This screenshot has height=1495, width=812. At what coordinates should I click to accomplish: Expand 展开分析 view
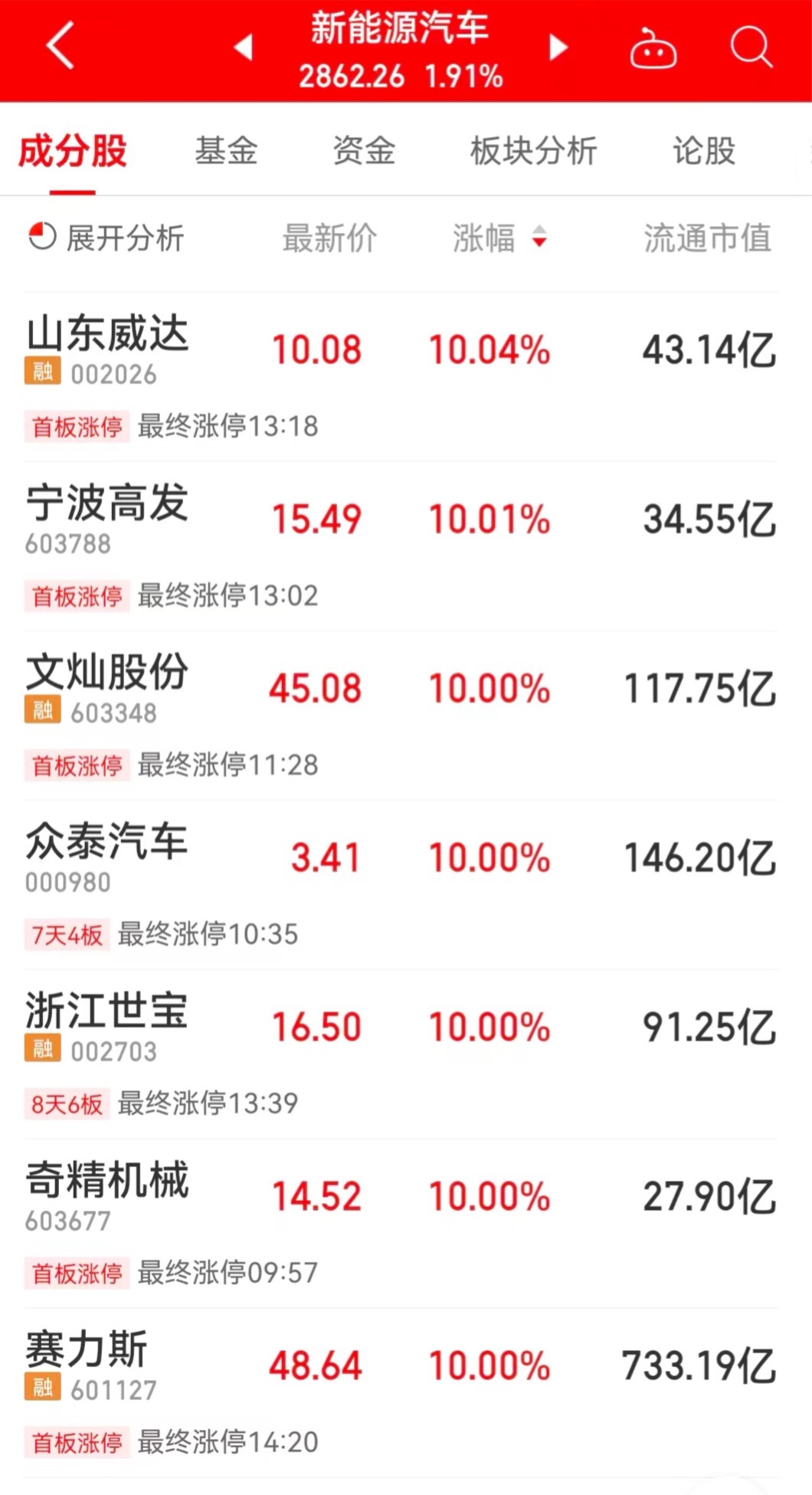[x=106, y=238]
